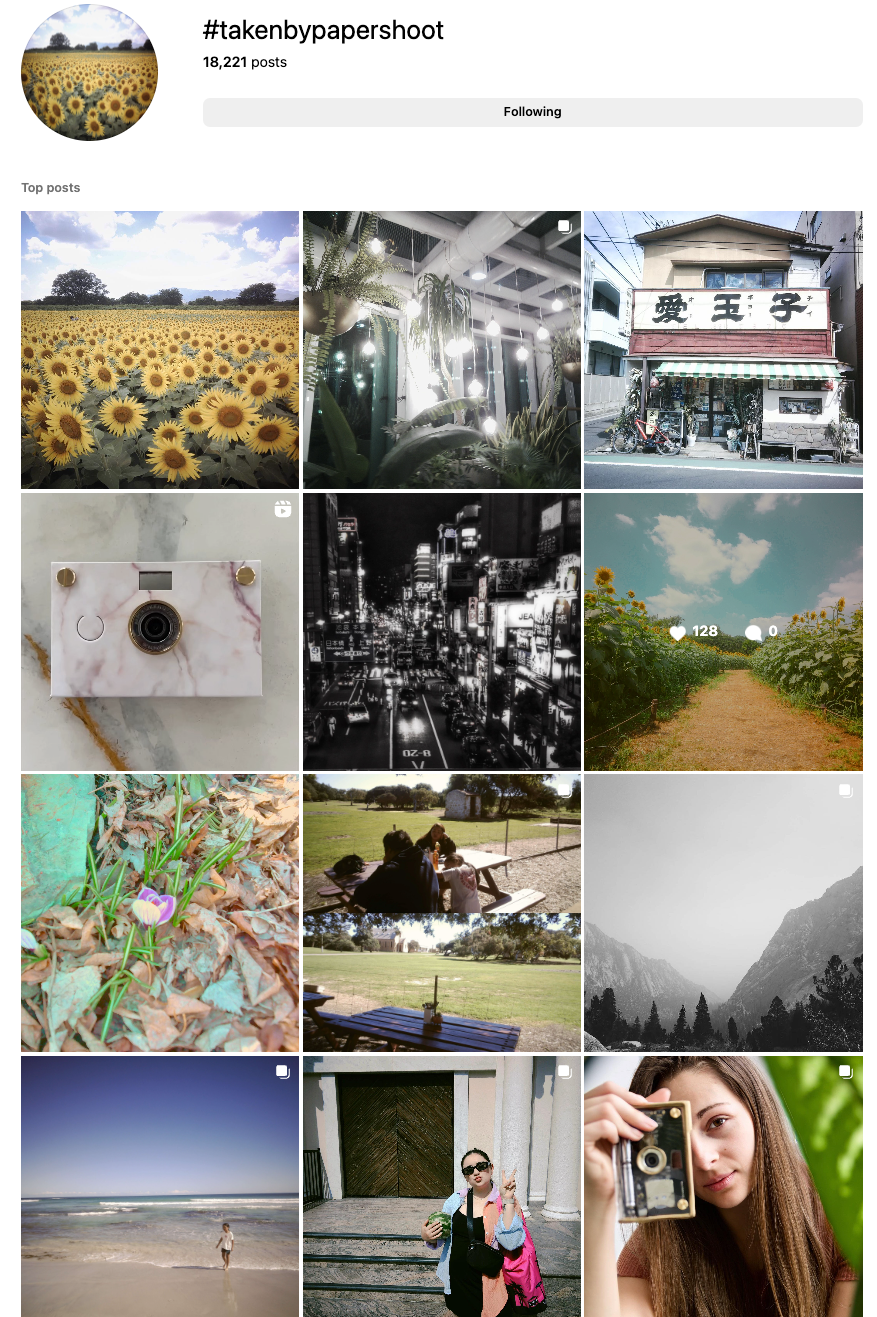
Task: Open the marble camera reel
Action: (x=160, y=631)
